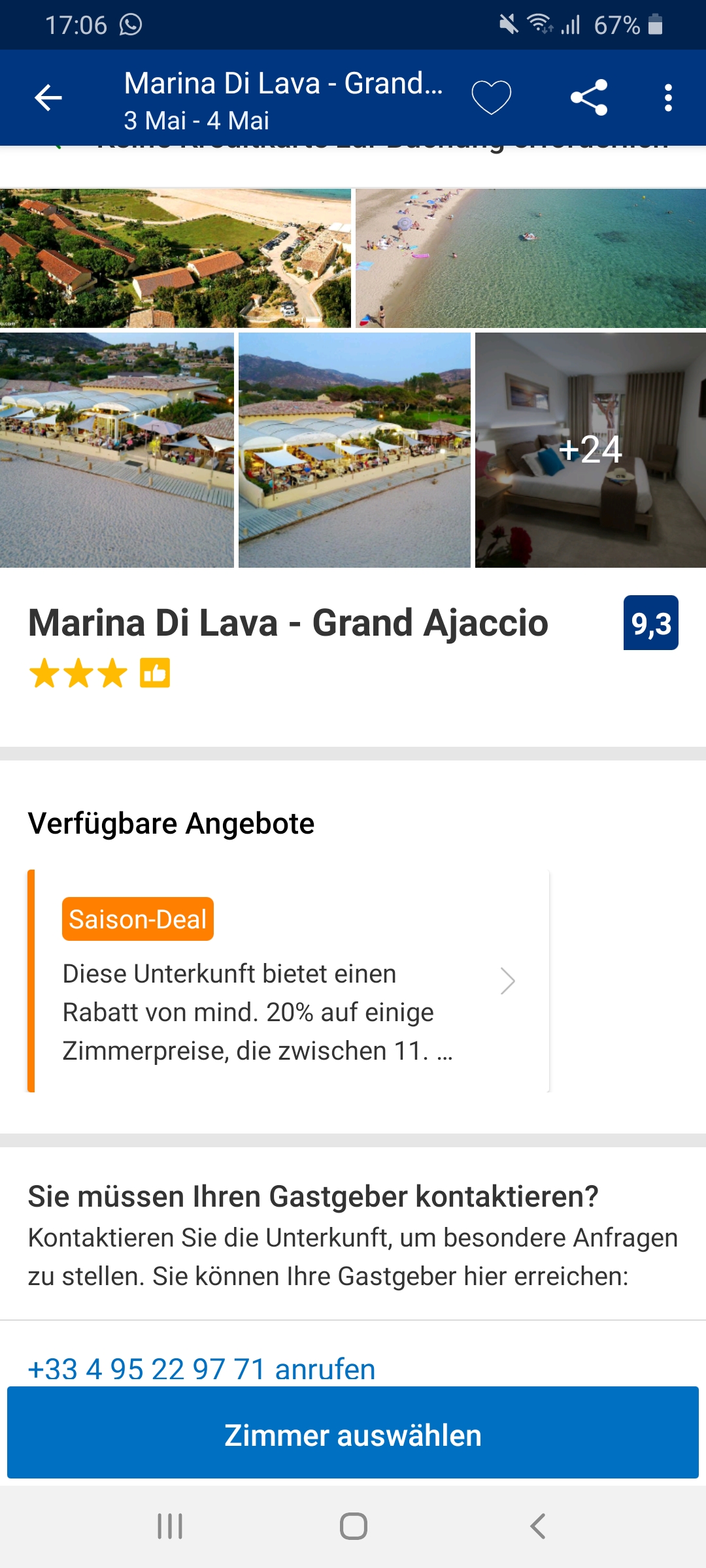Open the Saison-Deal offer card
Viewport: 706px width, 1568px height.
[x=288, y=981]
